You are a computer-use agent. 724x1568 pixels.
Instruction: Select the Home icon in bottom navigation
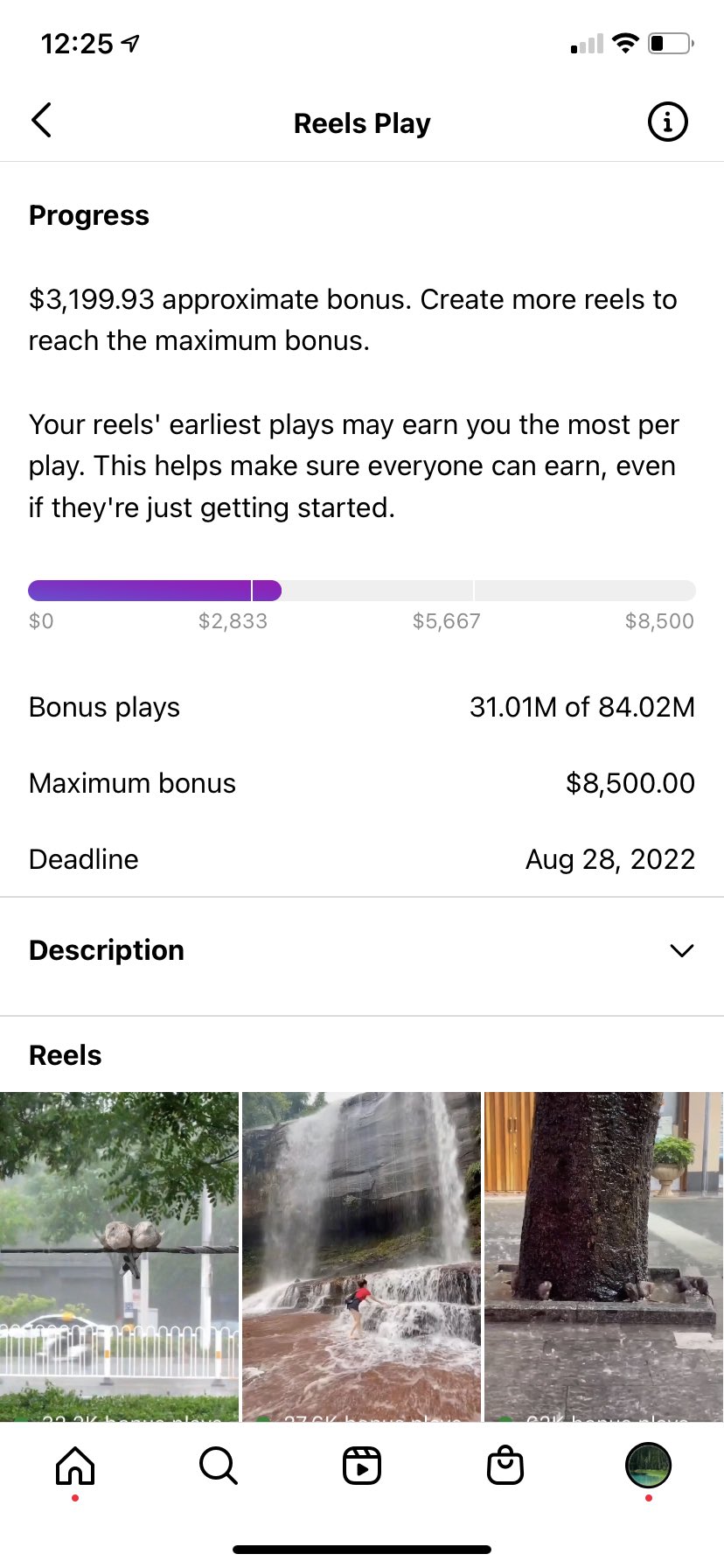pyautogui.click(x=75, y=1466)
